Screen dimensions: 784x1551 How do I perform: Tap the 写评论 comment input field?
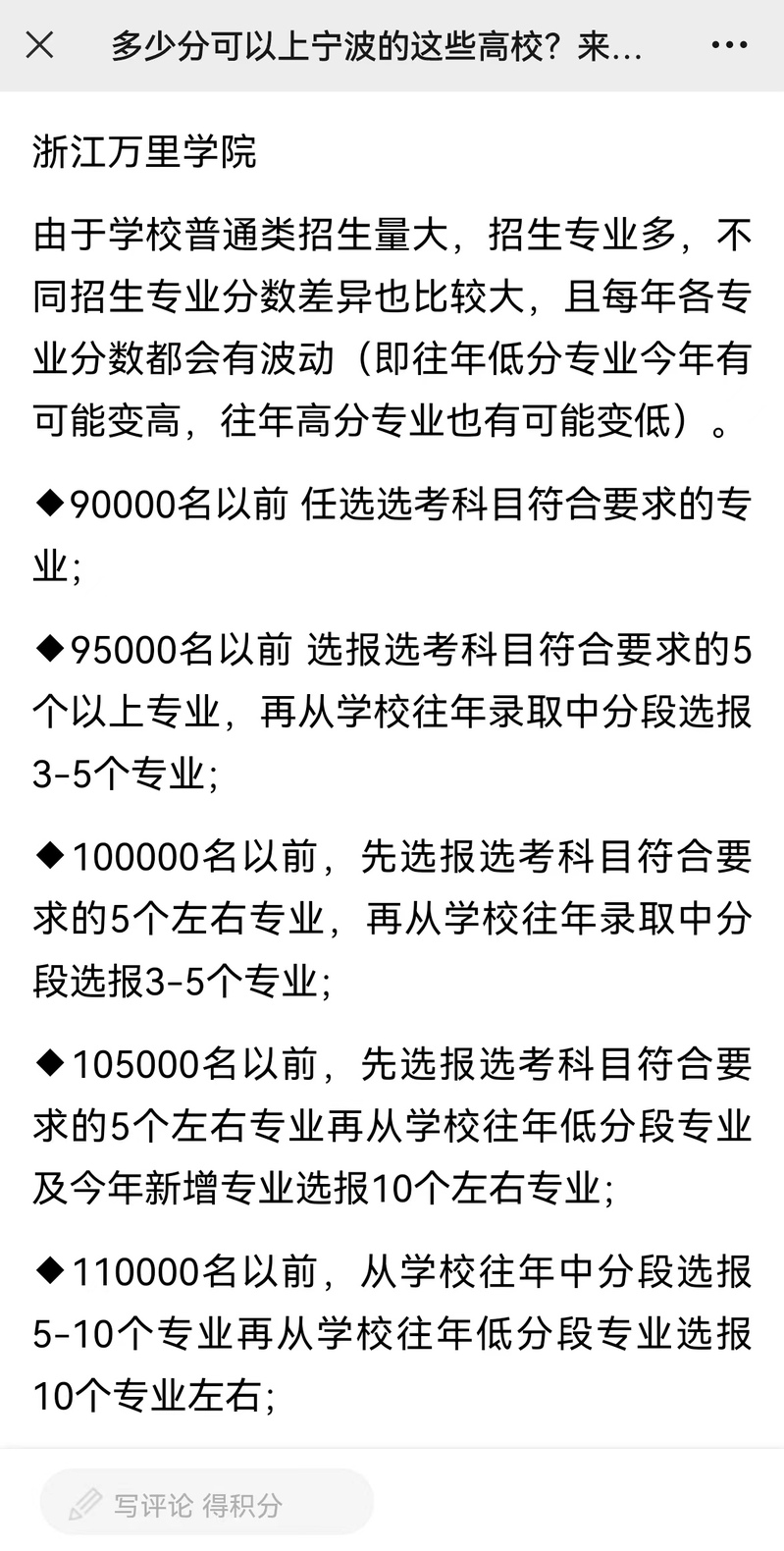pyautogui.click(x=207, y=1502)
